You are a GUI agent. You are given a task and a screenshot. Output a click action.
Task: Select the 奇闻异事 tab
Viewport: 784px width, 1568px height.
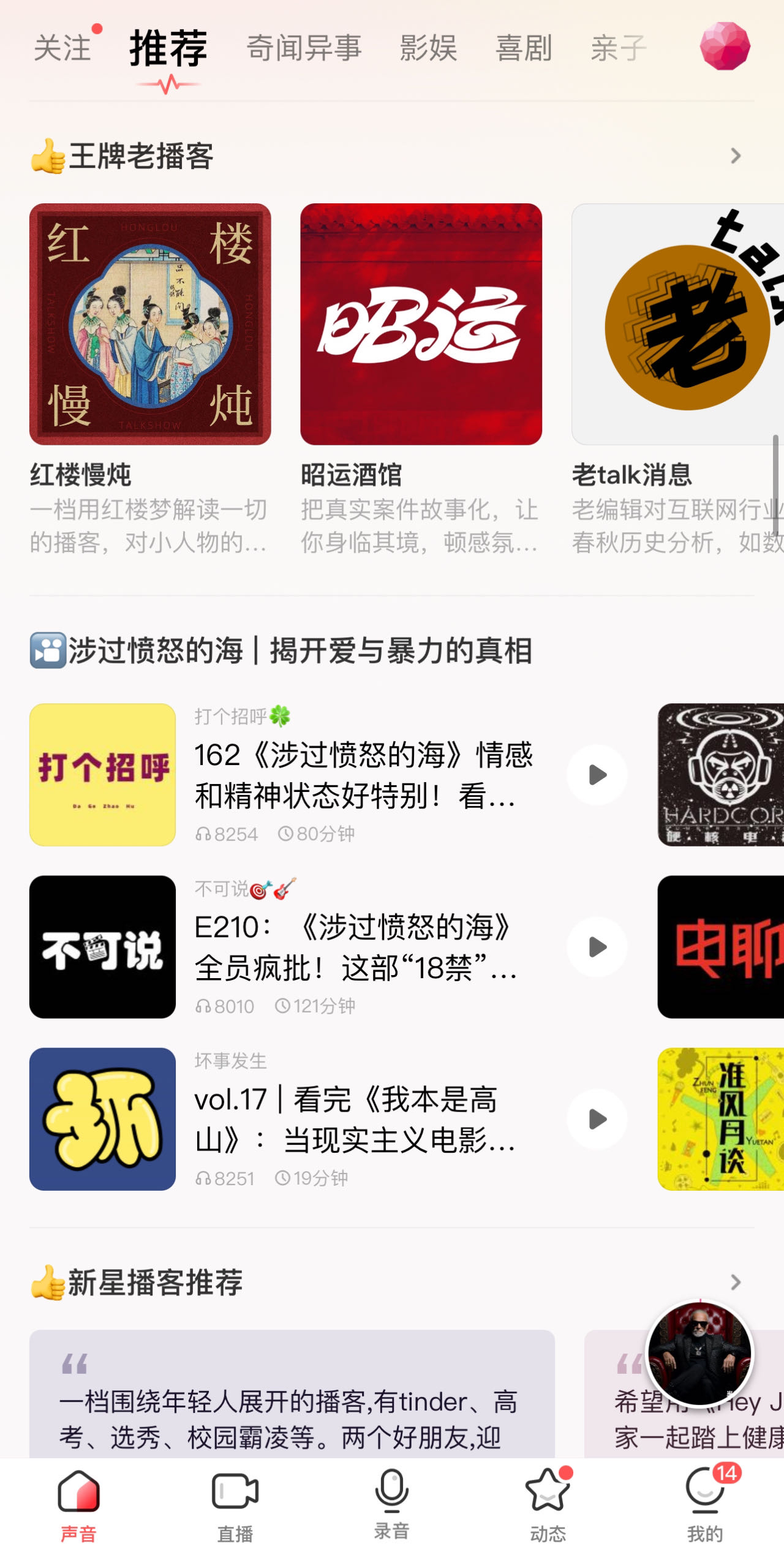click(304, 48)
